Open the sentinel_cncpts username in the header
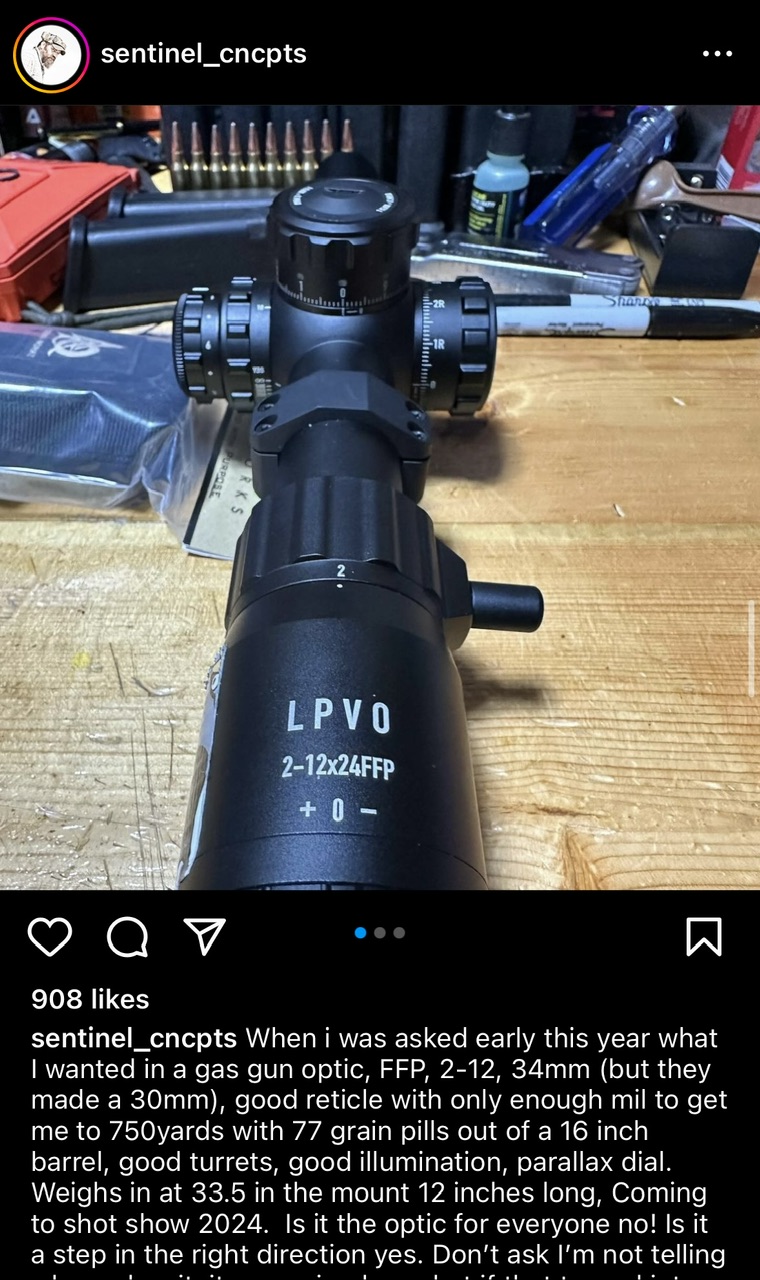Image resolution: width=760 pixels, height=1280 pixels. [203, 54]
